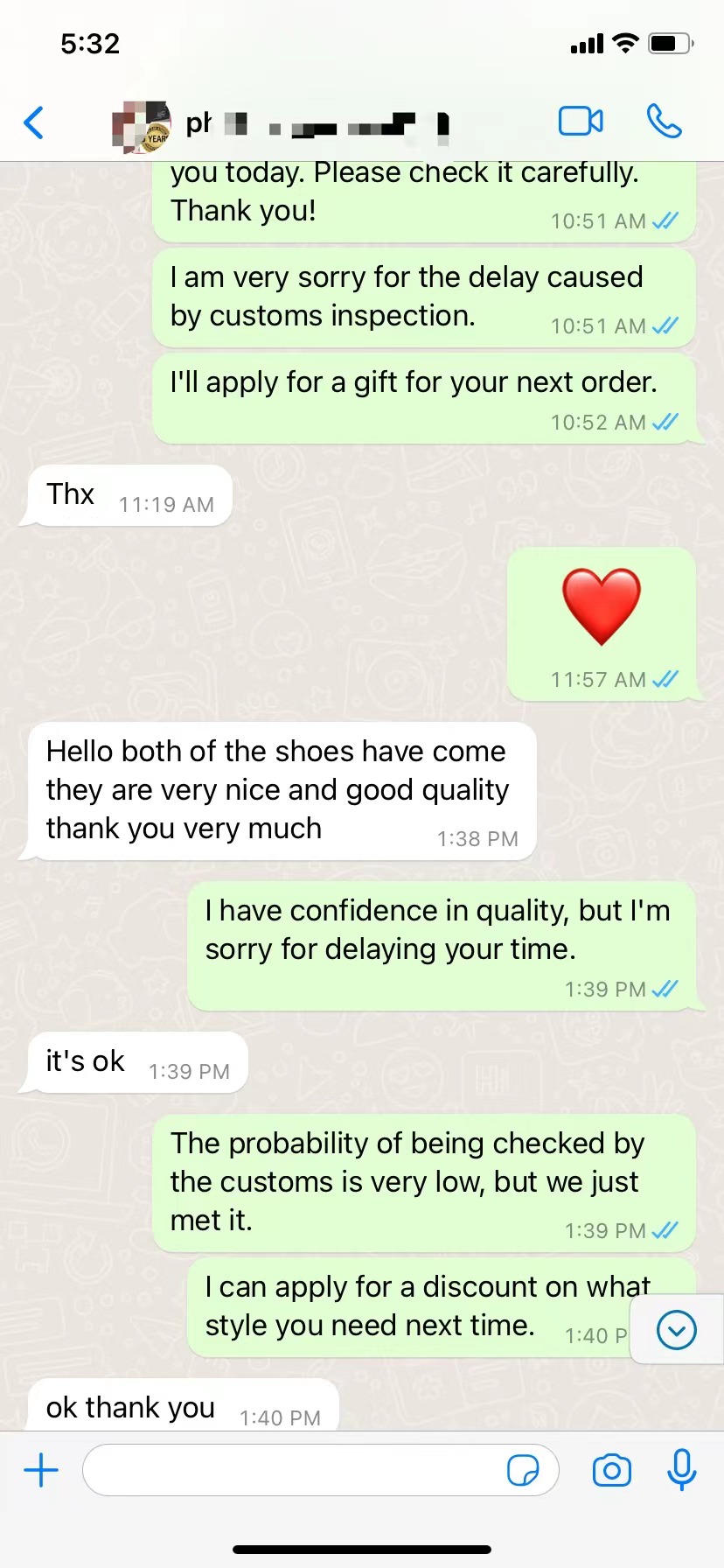Viewport: 724px width, 1568px height.
Task: Open the camera to take a photo
Action: tap(611, 1470)
